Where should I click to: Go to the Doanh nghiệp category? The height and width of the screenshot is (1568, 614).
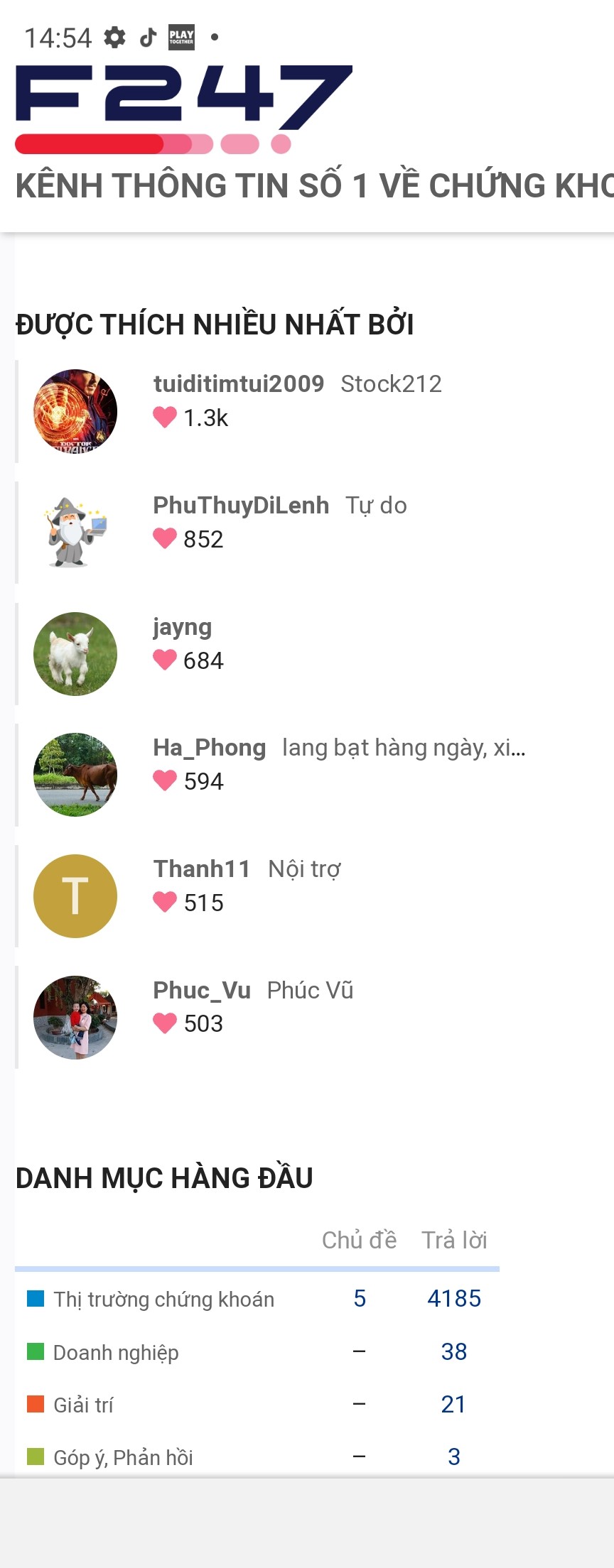[x=116, y=1353]
